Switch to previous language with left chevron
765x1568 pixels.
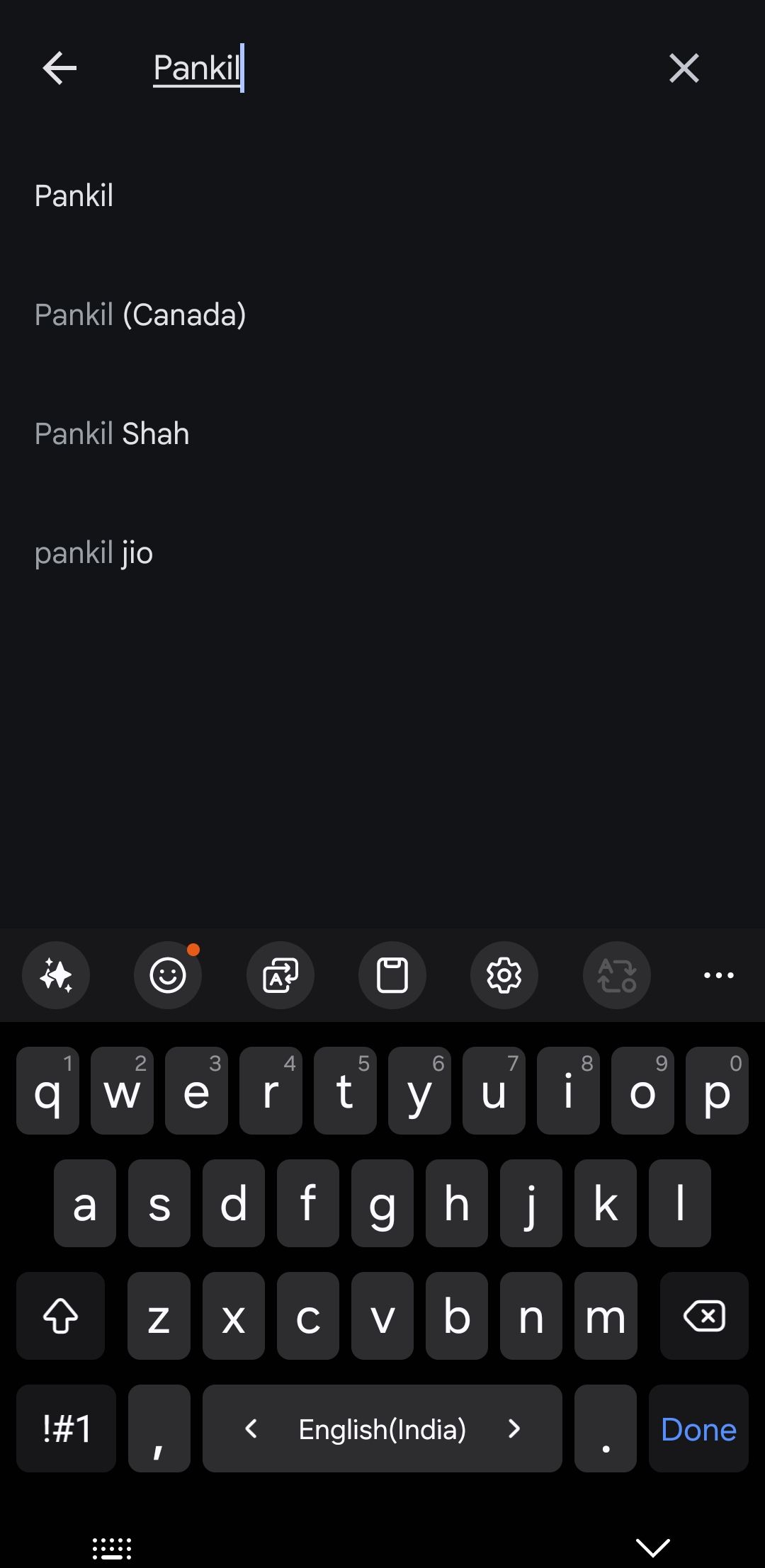click(x=251, y=1428)
